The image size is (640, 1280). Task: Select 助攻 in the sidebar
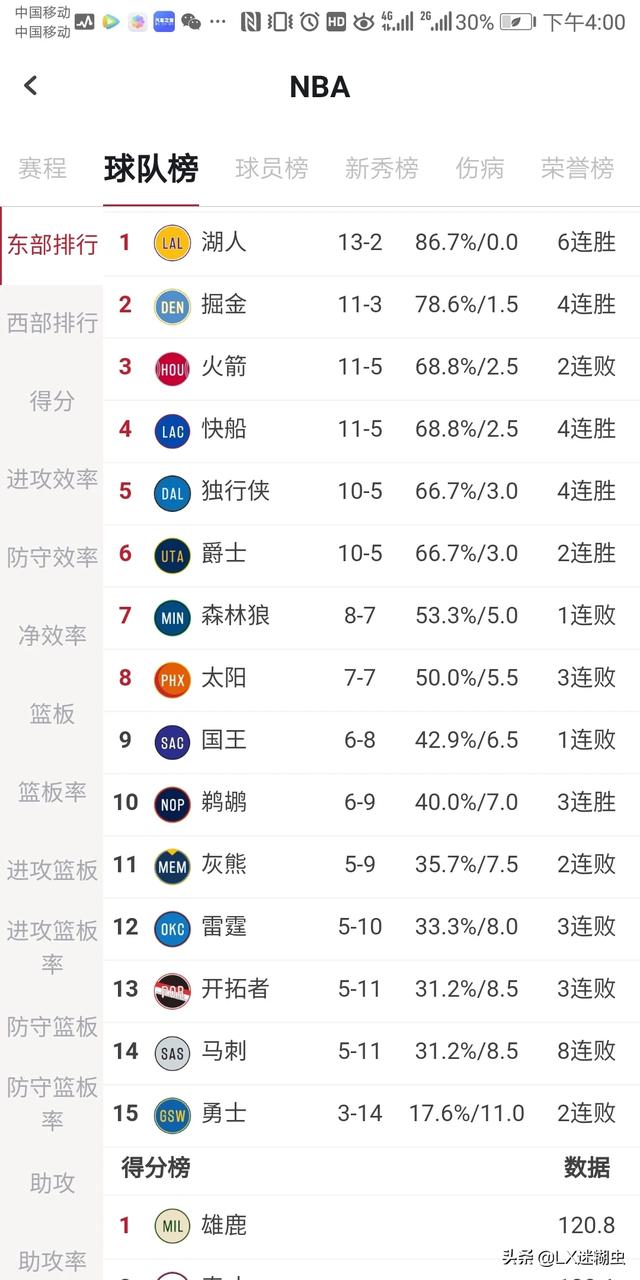point(52,1183)
